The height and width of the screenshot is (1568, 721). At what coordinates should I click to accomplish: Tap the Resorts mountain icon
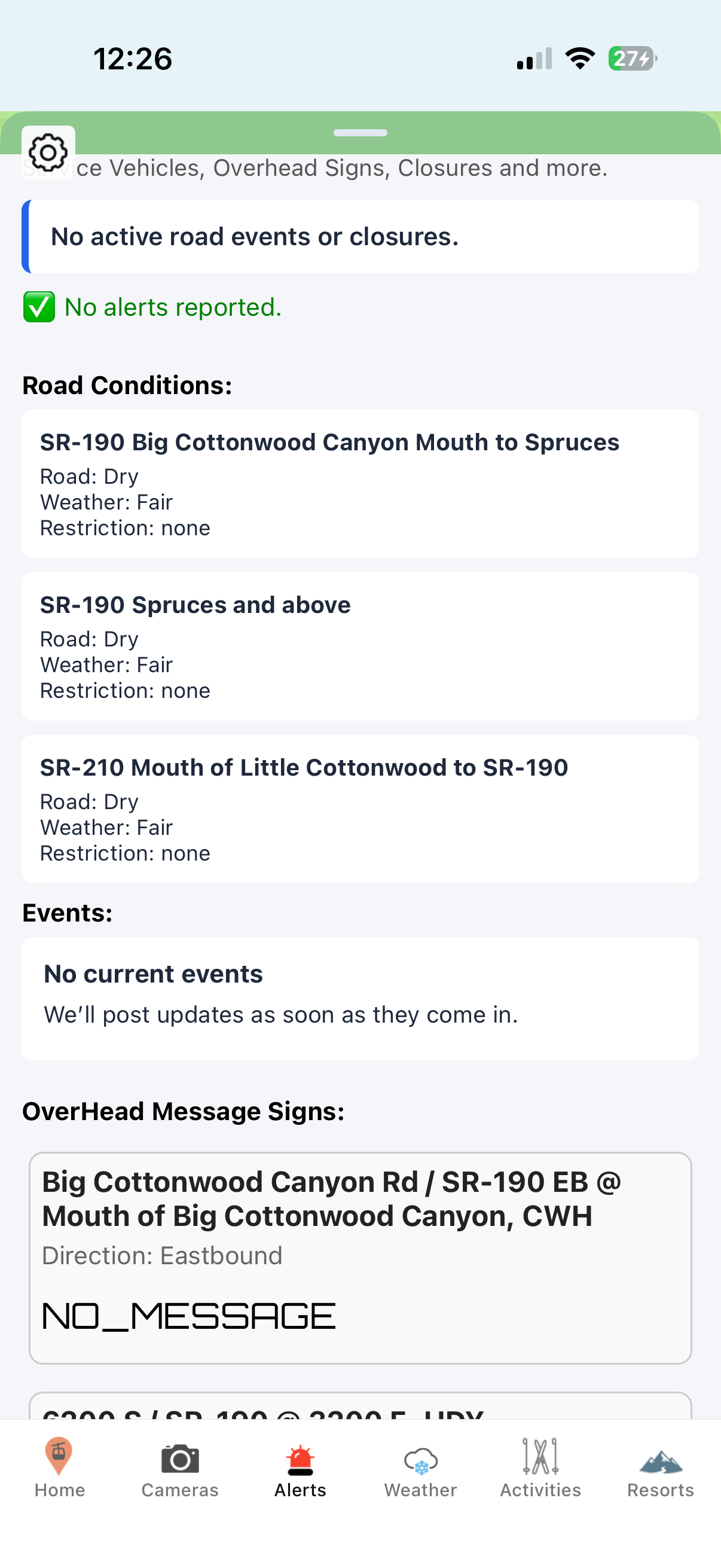click(660, 1461)
